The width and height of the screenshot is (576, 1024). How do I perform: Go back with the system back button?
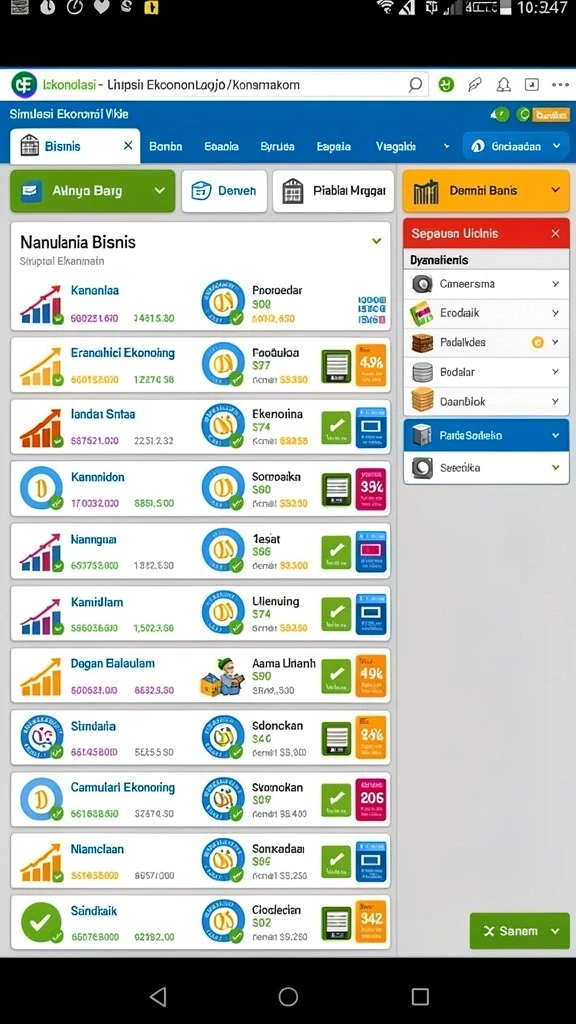click(157, 996)
